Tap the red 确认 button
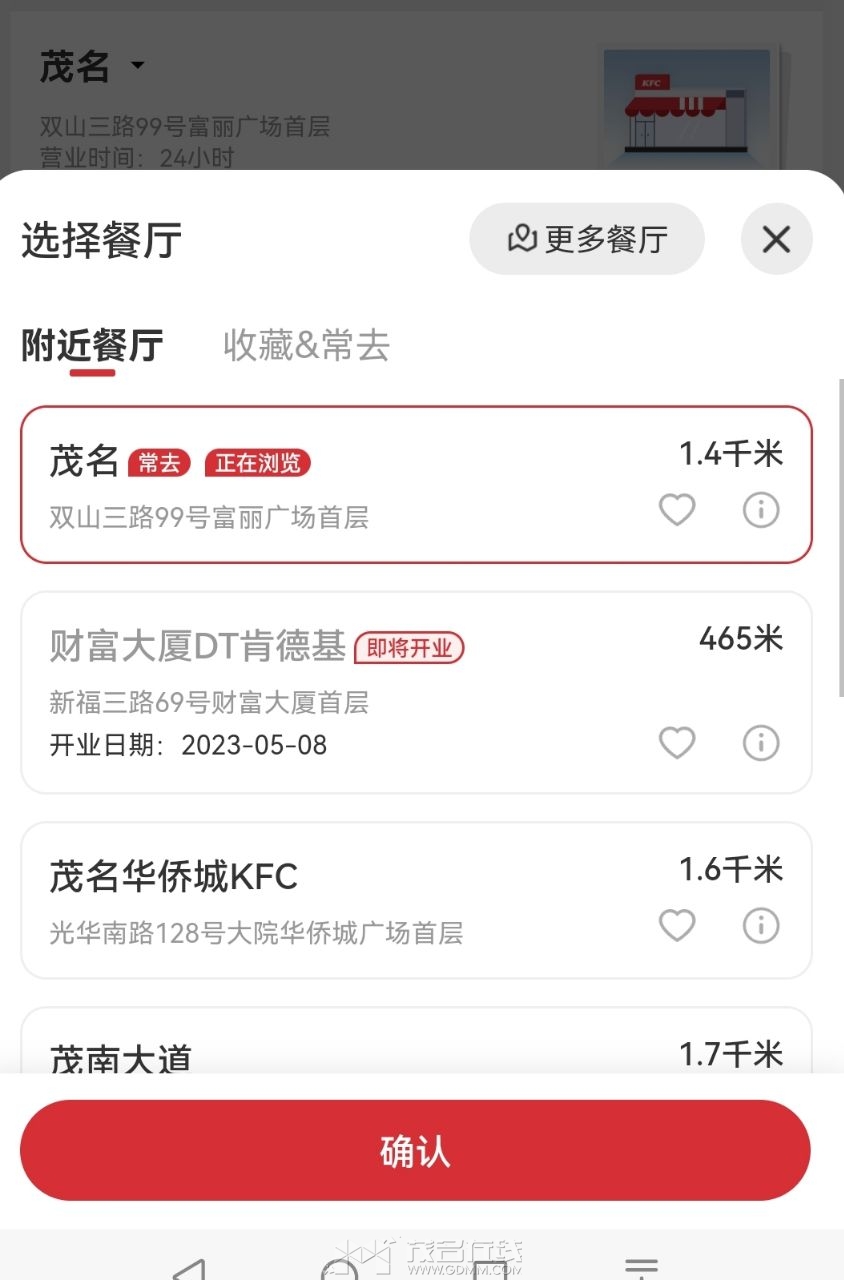 pyautogui.click(x=415, y=1151)
